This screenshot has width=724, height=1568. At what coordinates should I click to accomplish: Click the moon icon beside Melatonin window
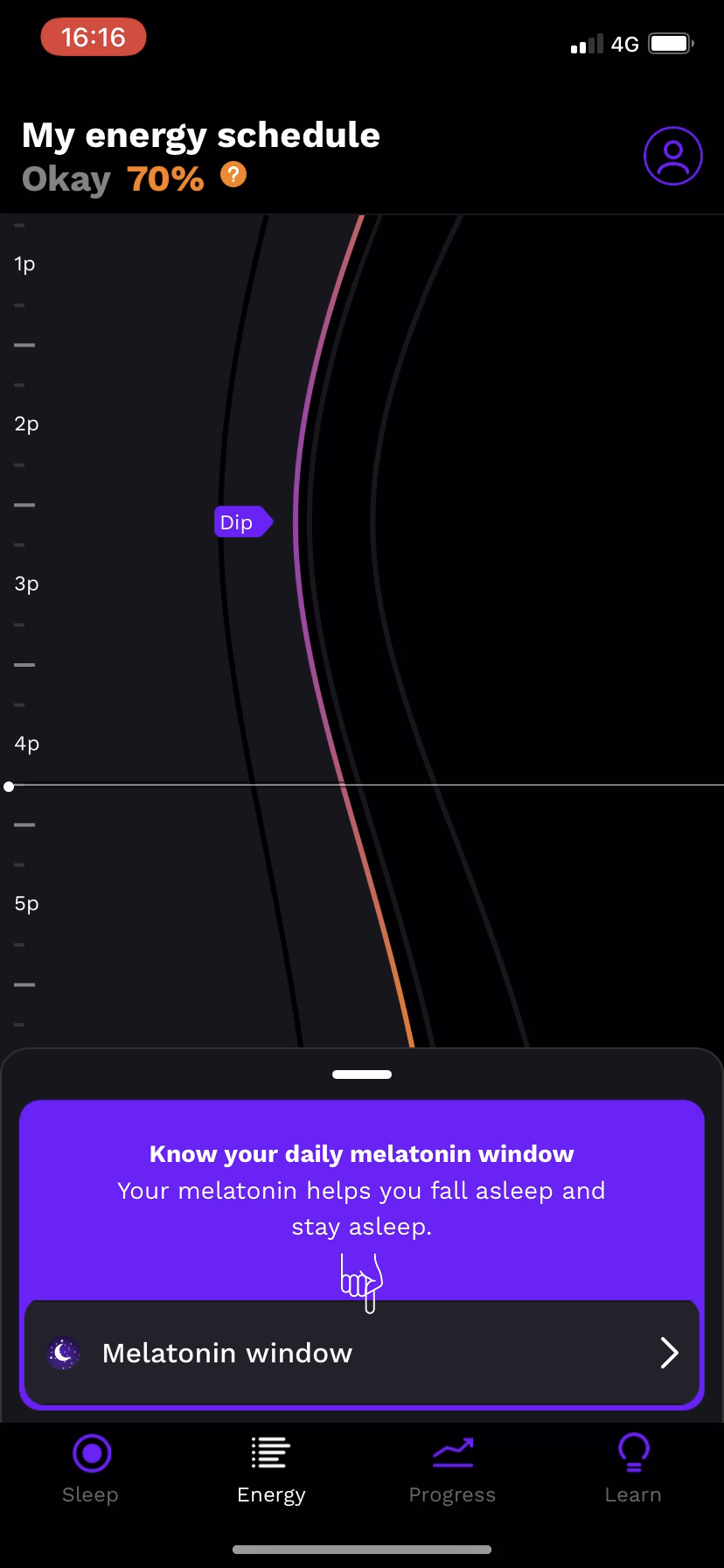click(x=62, y=1353)
